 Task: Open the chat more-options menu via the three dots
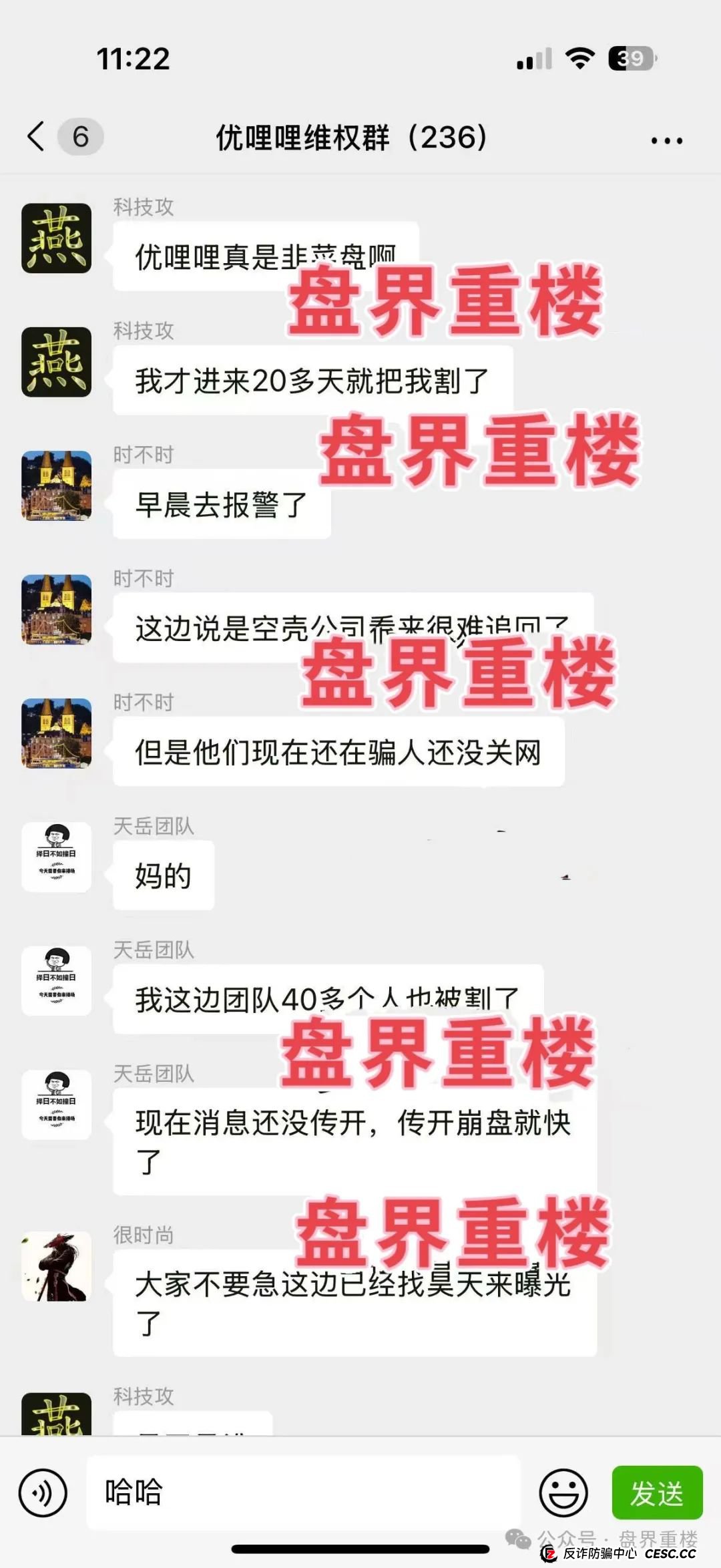click(668, 138)
